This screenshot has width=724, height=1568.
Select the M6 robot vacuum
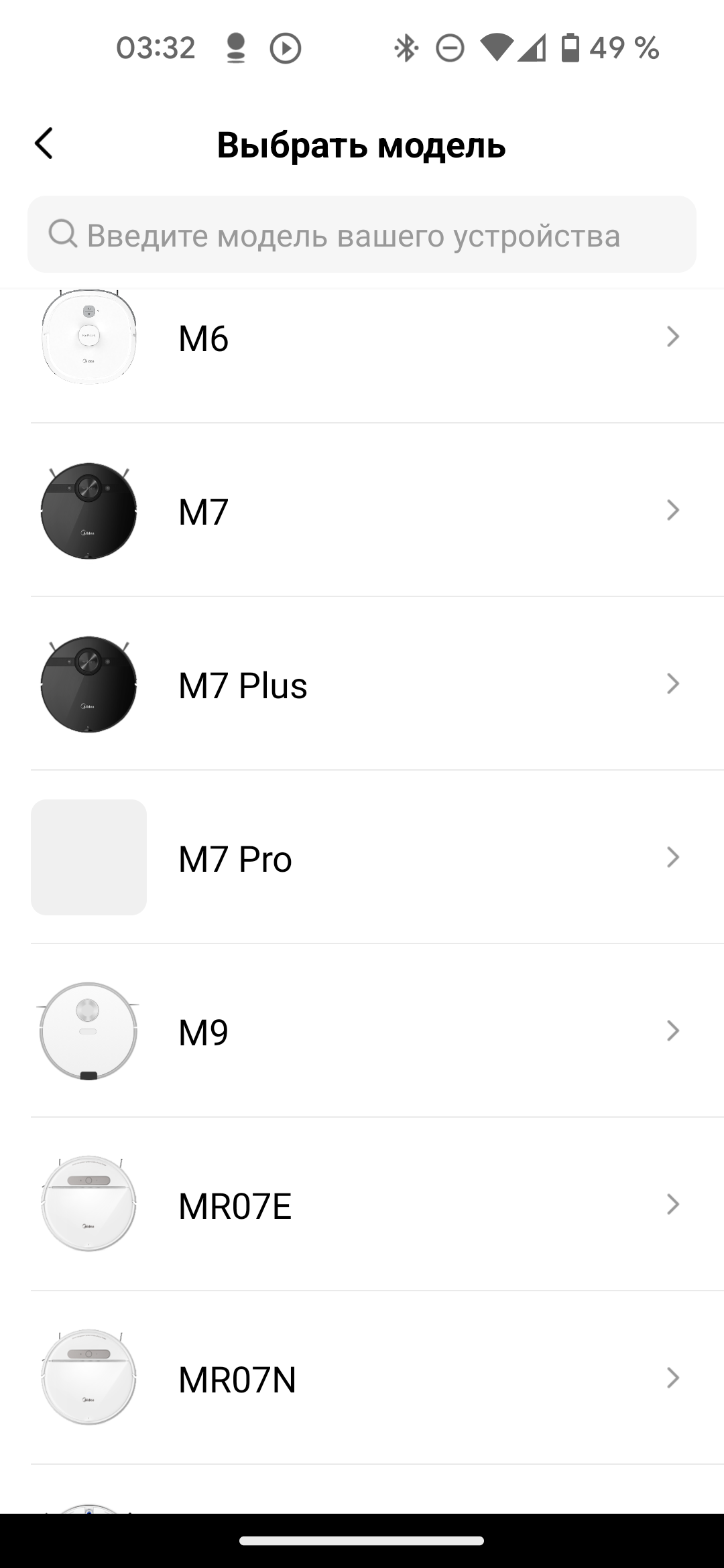(x=362, y=338)
